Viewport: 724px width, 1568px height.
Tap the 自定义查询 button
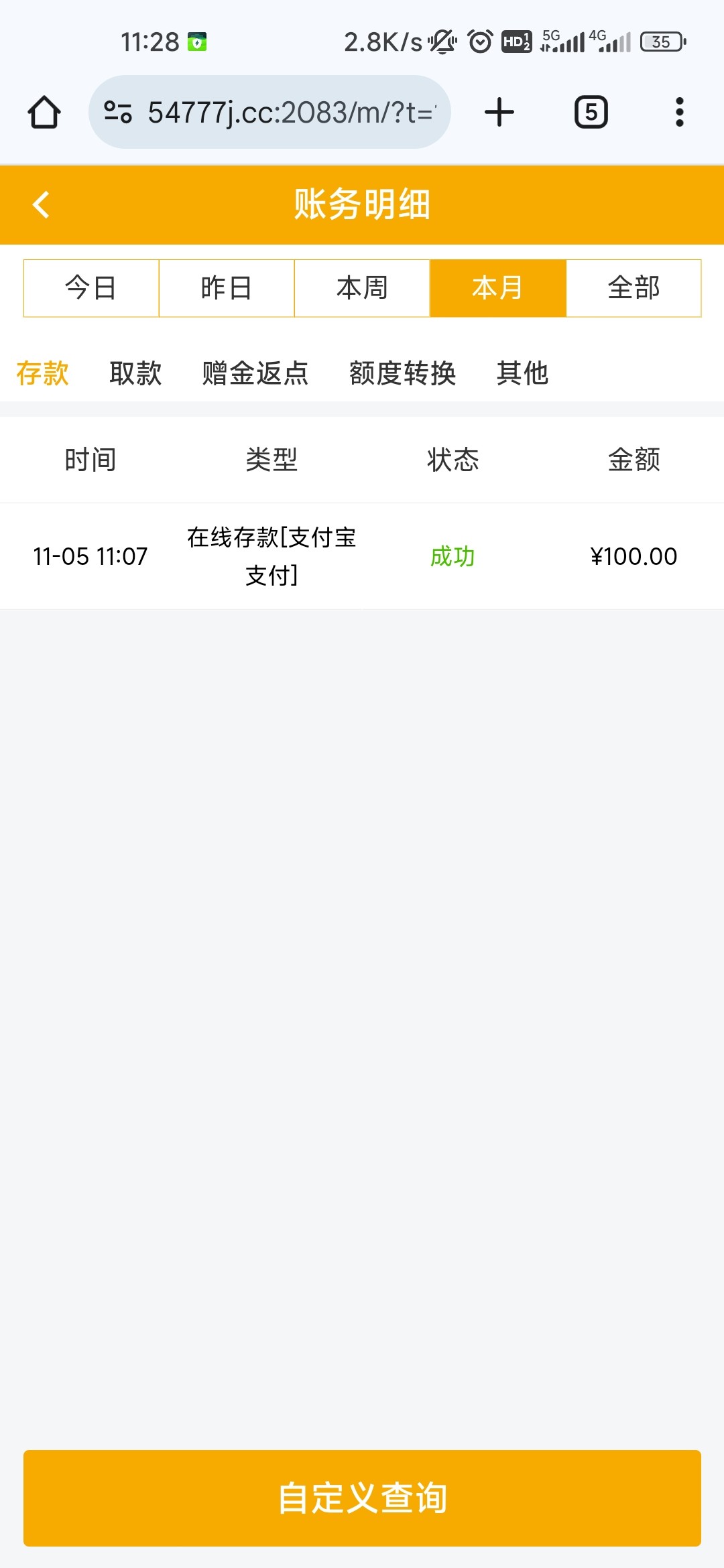point(362,1498)
